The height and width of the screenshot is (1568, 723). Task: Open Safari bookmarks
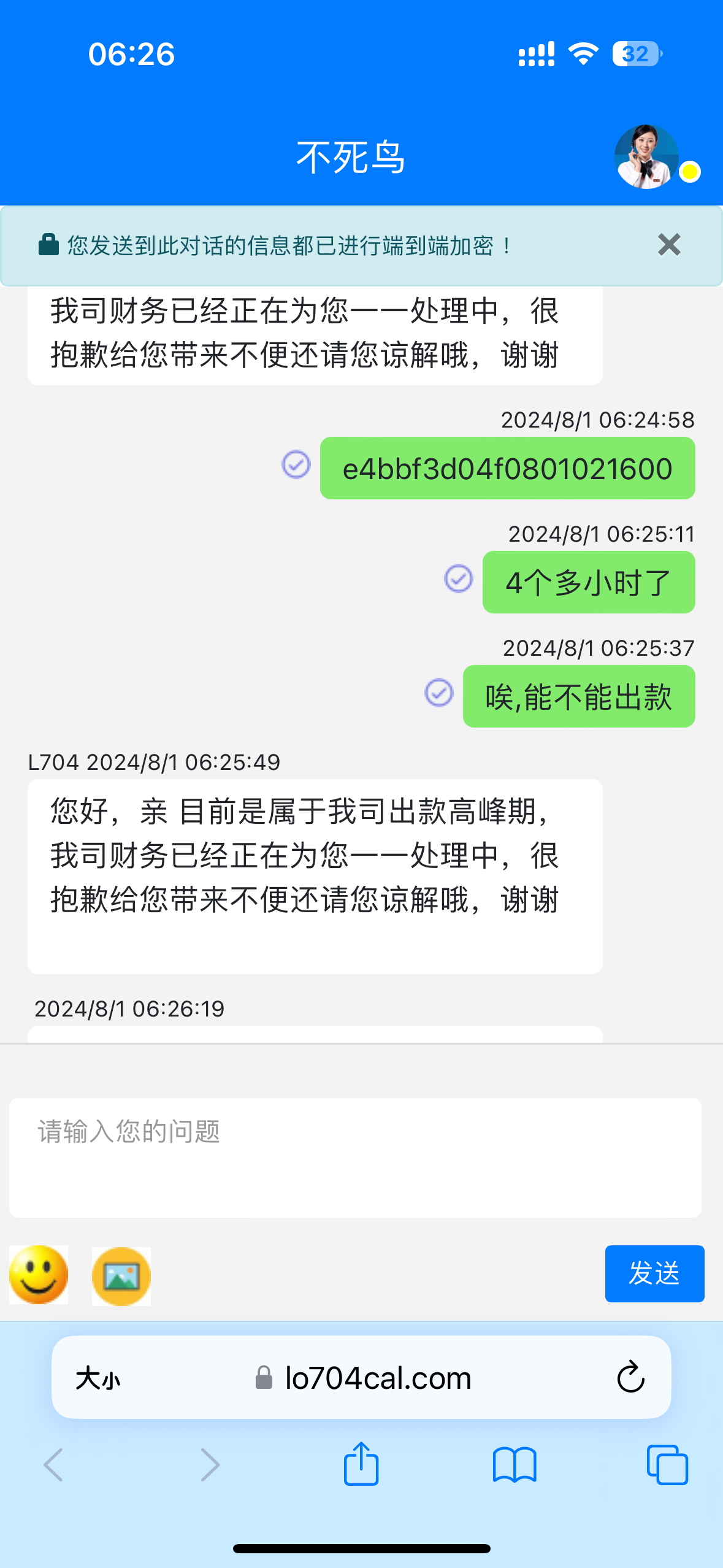tap(514, 1465)
